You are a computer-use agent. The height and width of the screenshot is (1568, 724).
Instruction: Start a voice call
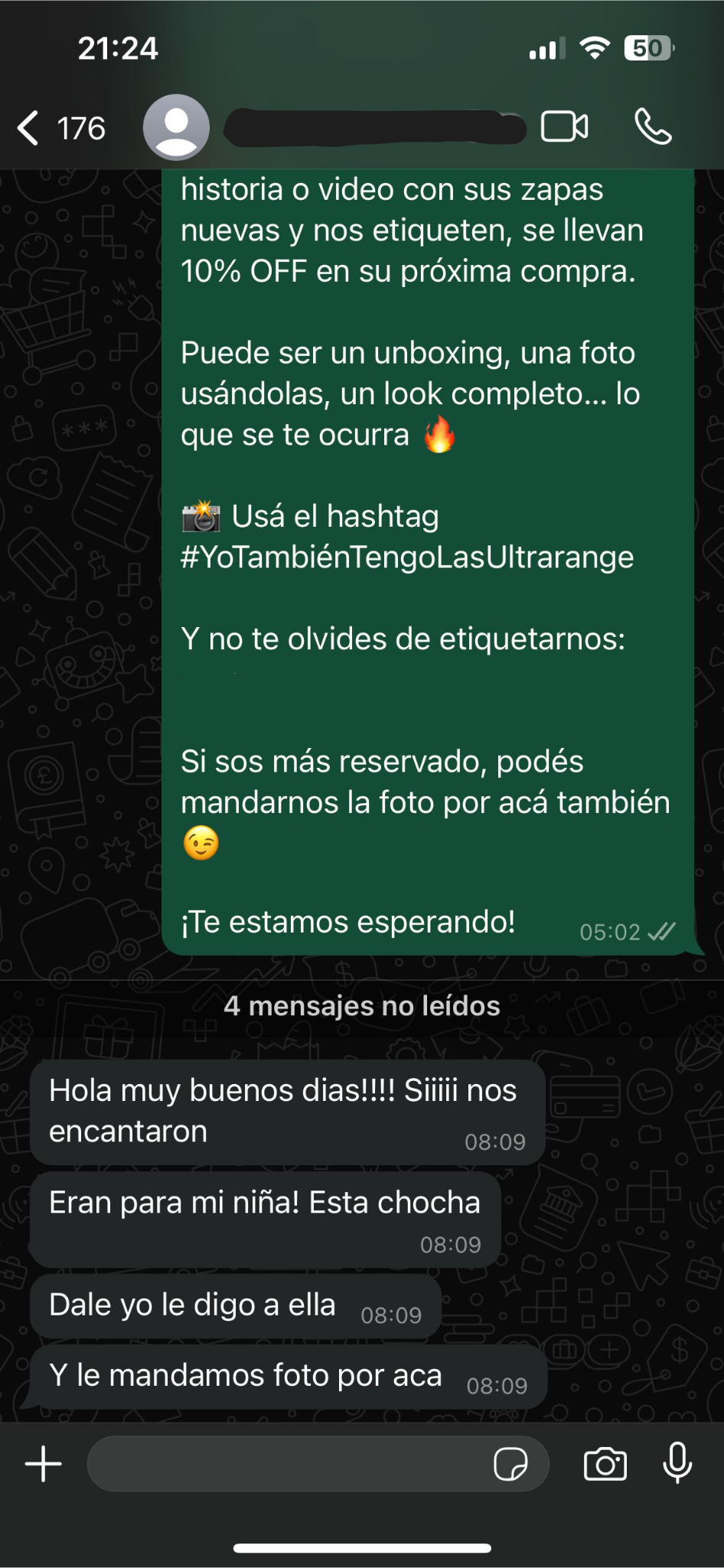coord(653,127)
